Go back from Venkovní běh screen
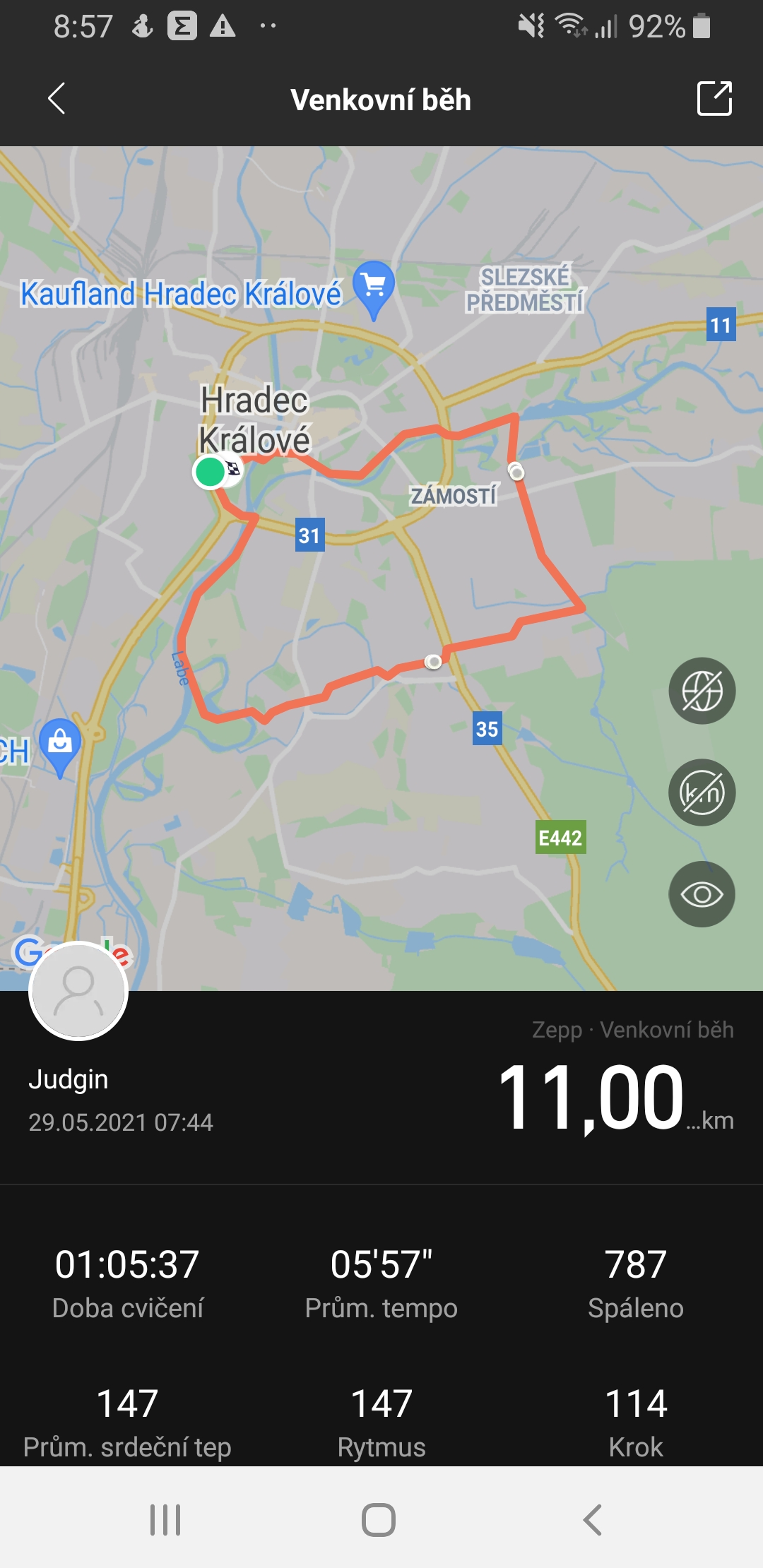The height and width of the screenshot is (1568, 763). (57, 99)
